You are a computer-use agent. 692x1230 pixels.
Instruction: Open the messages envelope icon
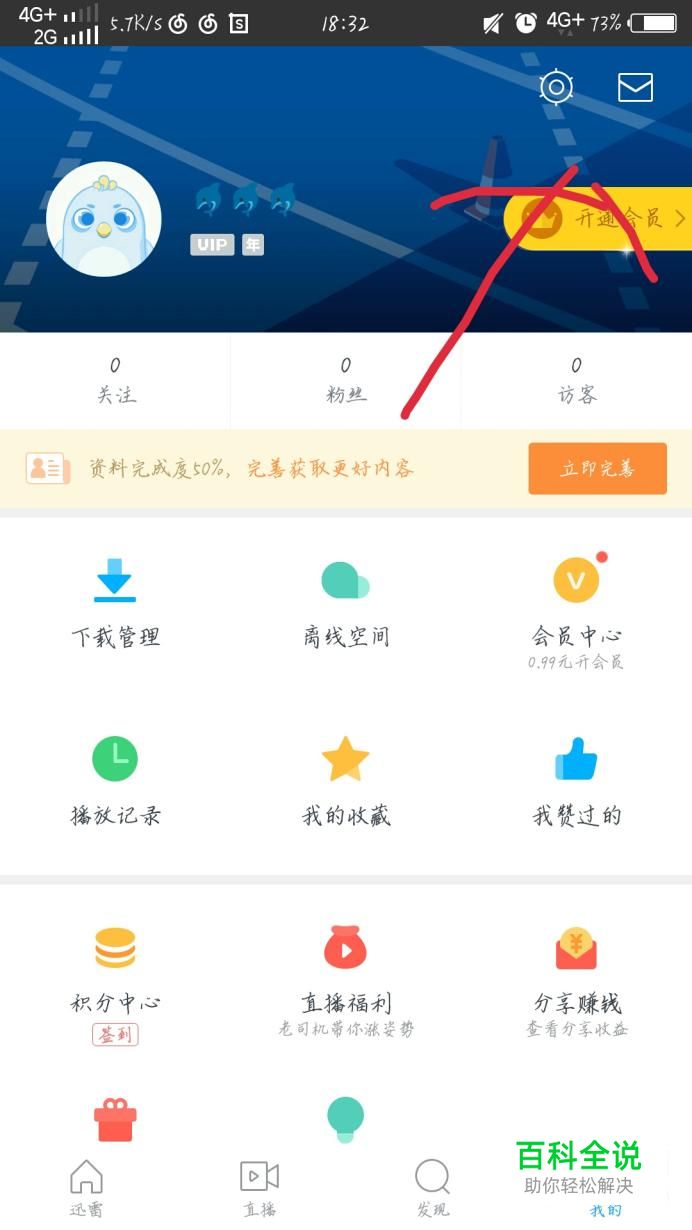pyautogui.click(x=635, y=88)
